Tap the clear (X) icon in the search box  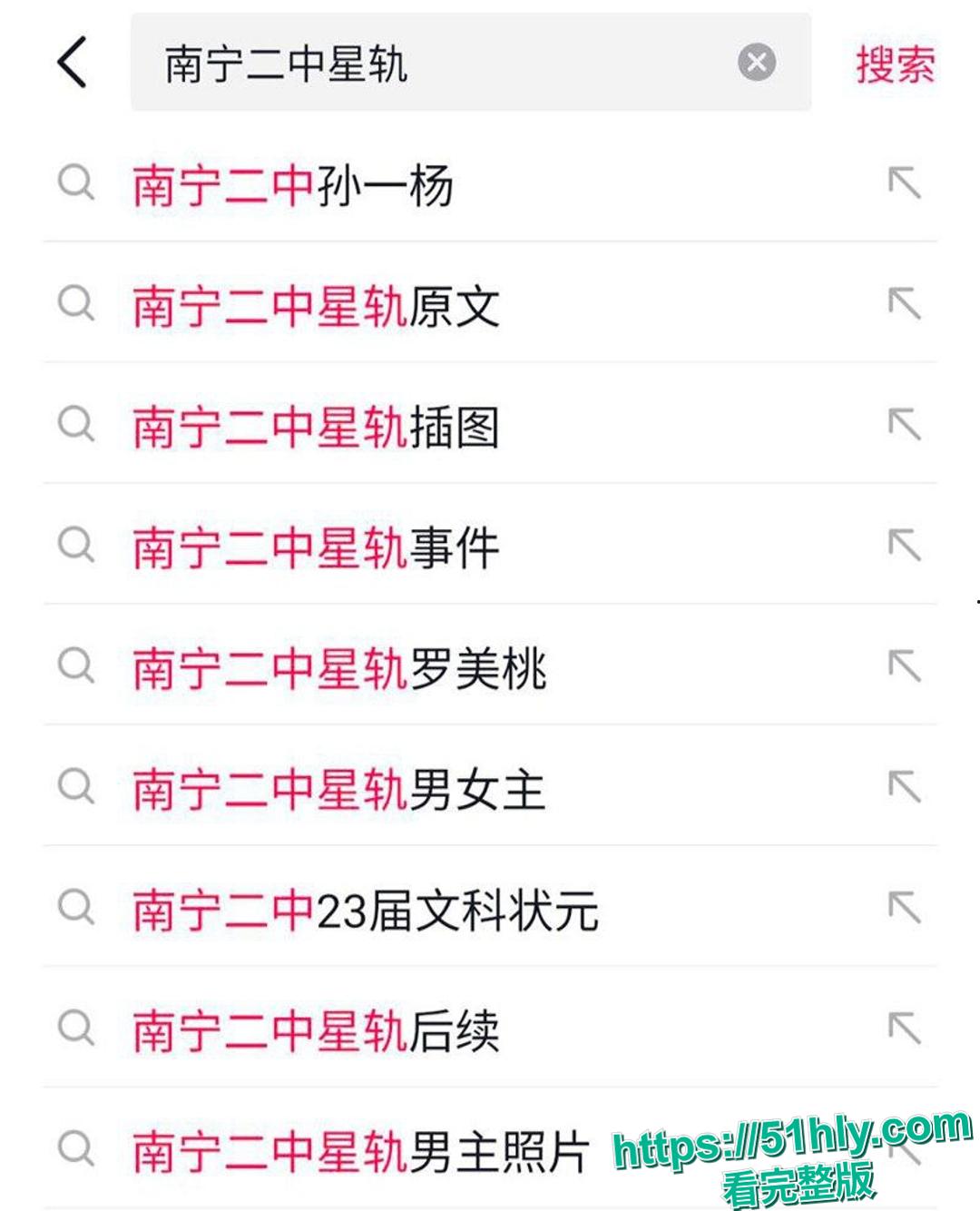[756, 63]
